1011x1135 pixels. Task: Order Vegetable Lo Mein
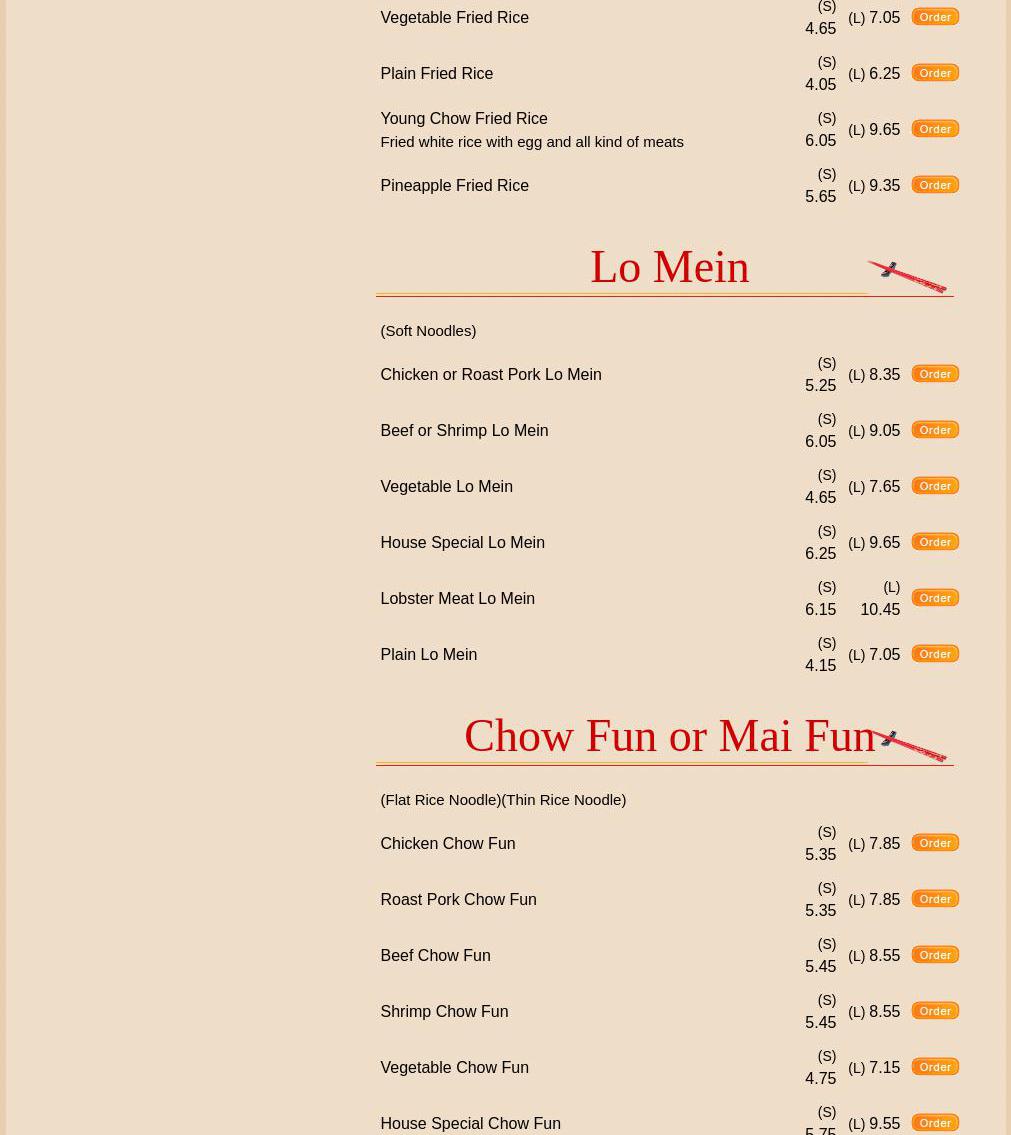(x=935, y=486)
